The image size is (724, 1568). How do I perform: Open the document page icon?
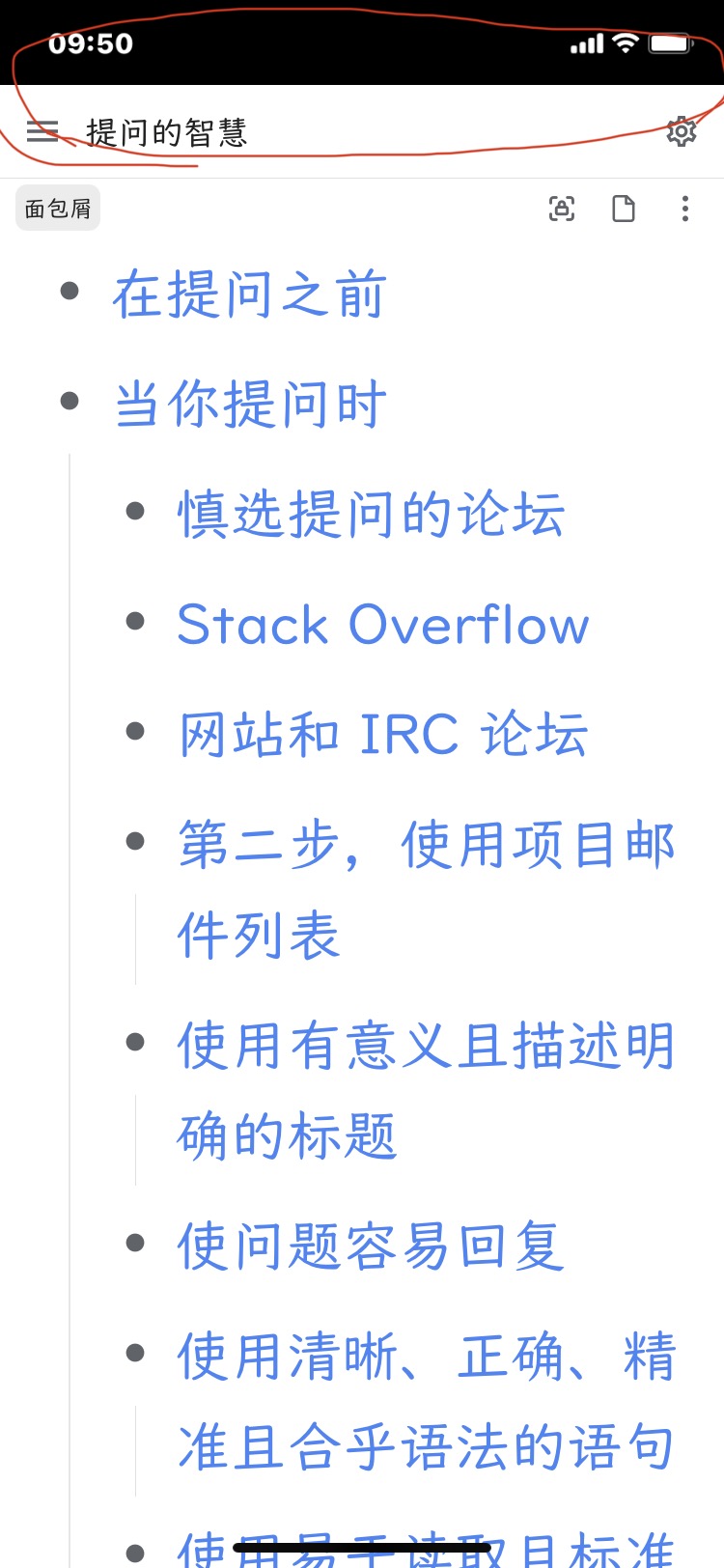pos(624,209)
